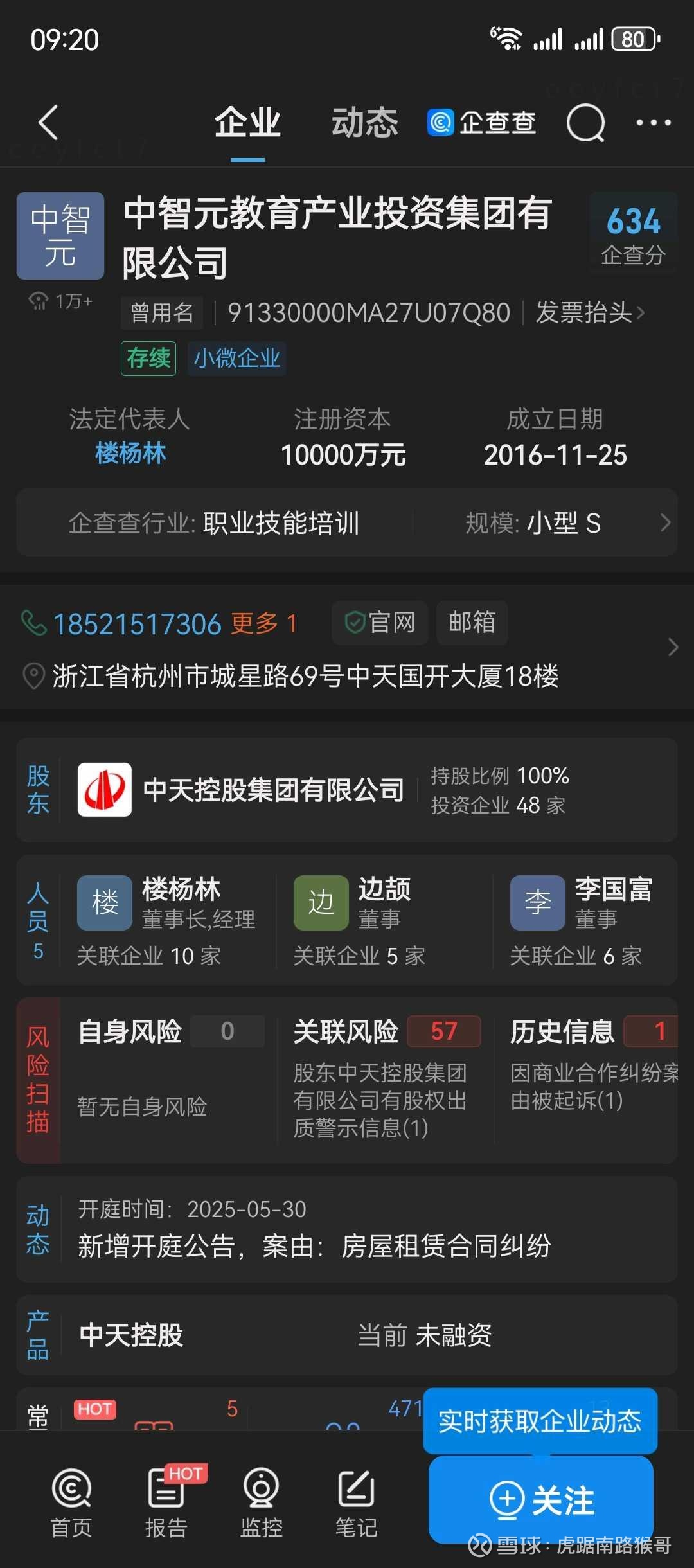Screen dimensions: 694x1568
Task: Expand the 企查查行业 and 规模 row
Action: (347, 522)
